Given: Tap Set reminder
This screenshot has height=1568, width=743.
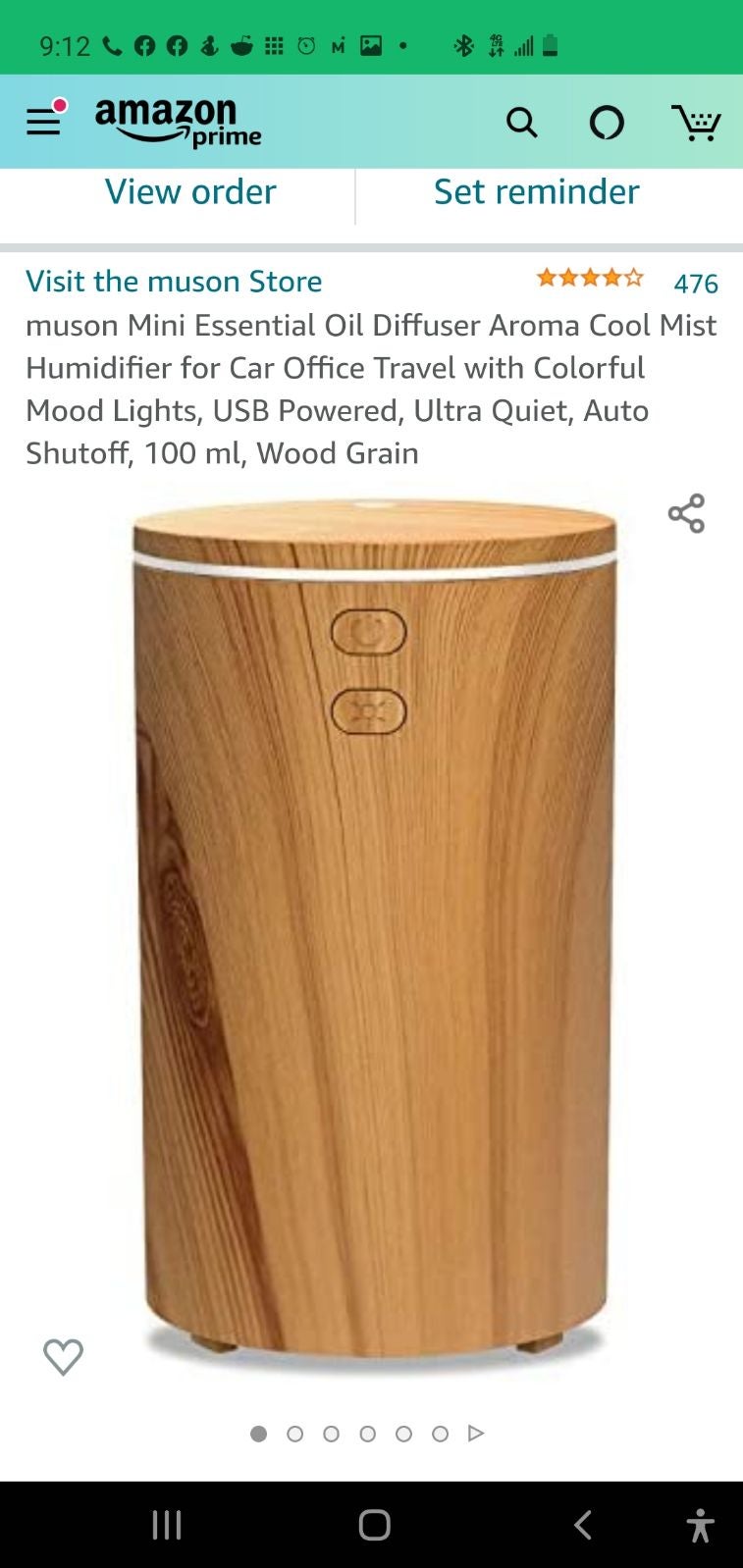Looking at the screenshot, I should pos(537,191).
